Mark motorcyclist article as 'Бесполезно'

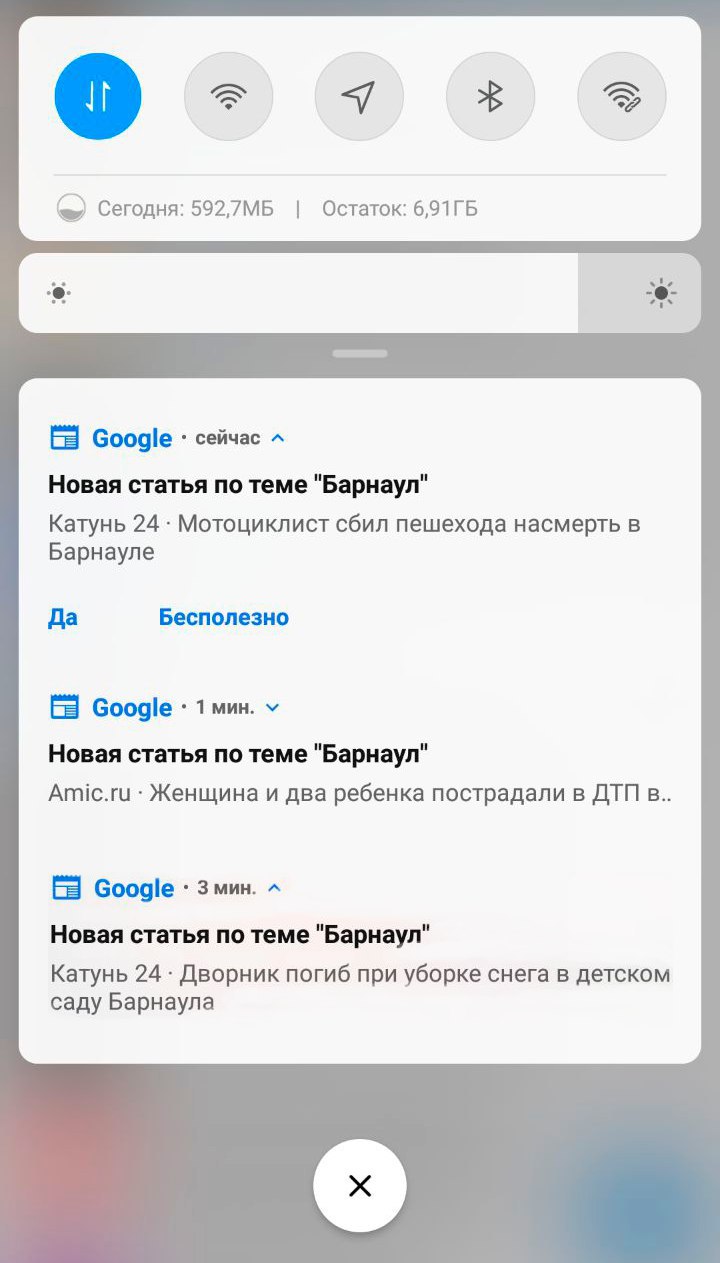[223, 618]
